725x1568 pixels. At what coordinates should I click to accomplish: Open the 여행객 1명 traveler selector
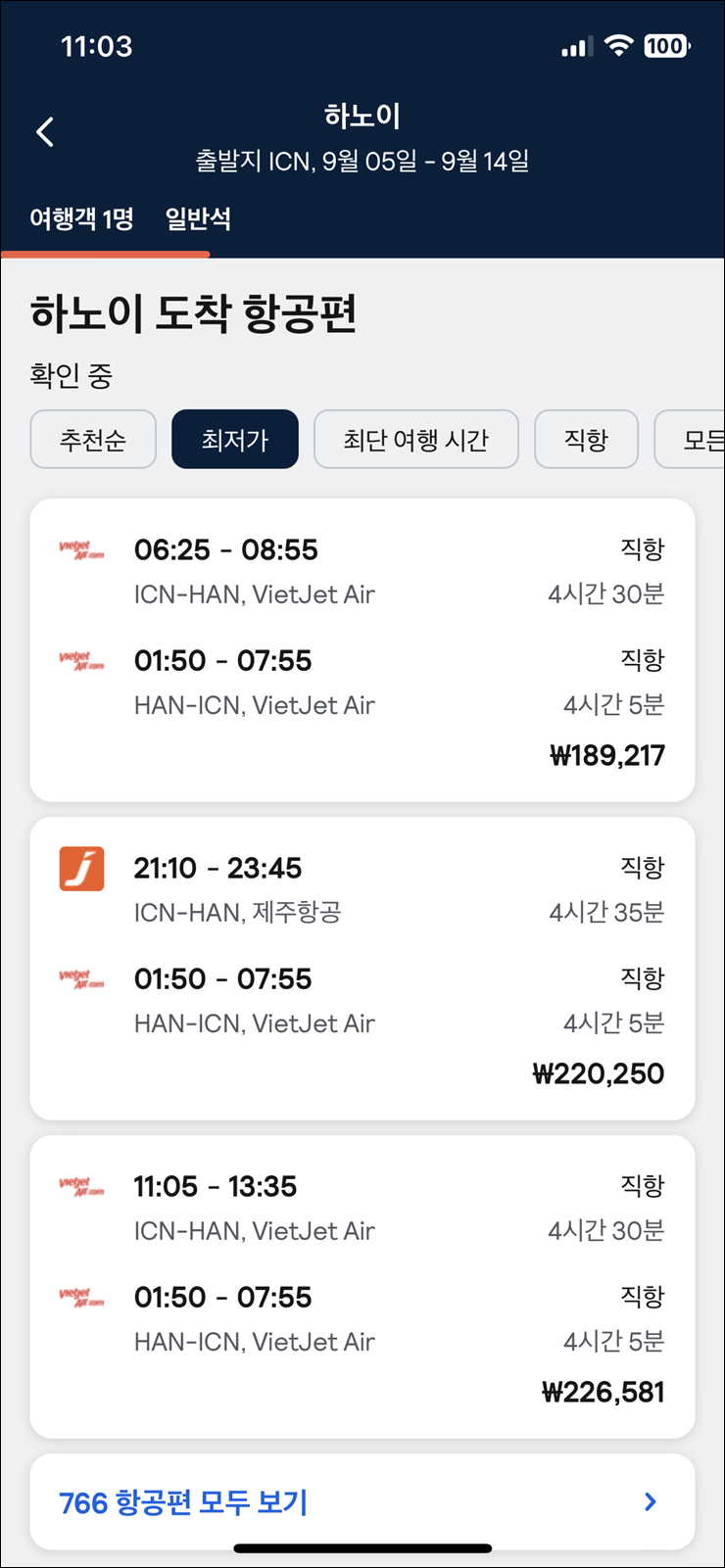81,218
